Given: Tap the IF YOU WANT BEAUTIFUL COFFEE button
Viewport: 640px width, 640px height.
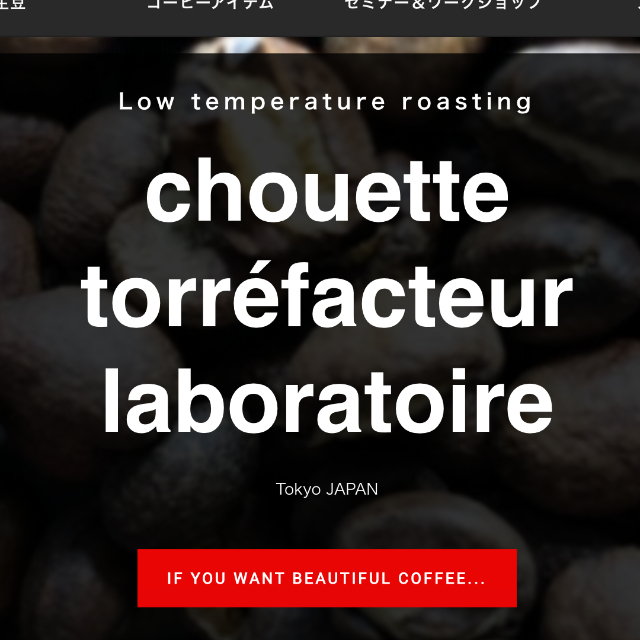Looking at the screenshot, I should coord(327,578).
